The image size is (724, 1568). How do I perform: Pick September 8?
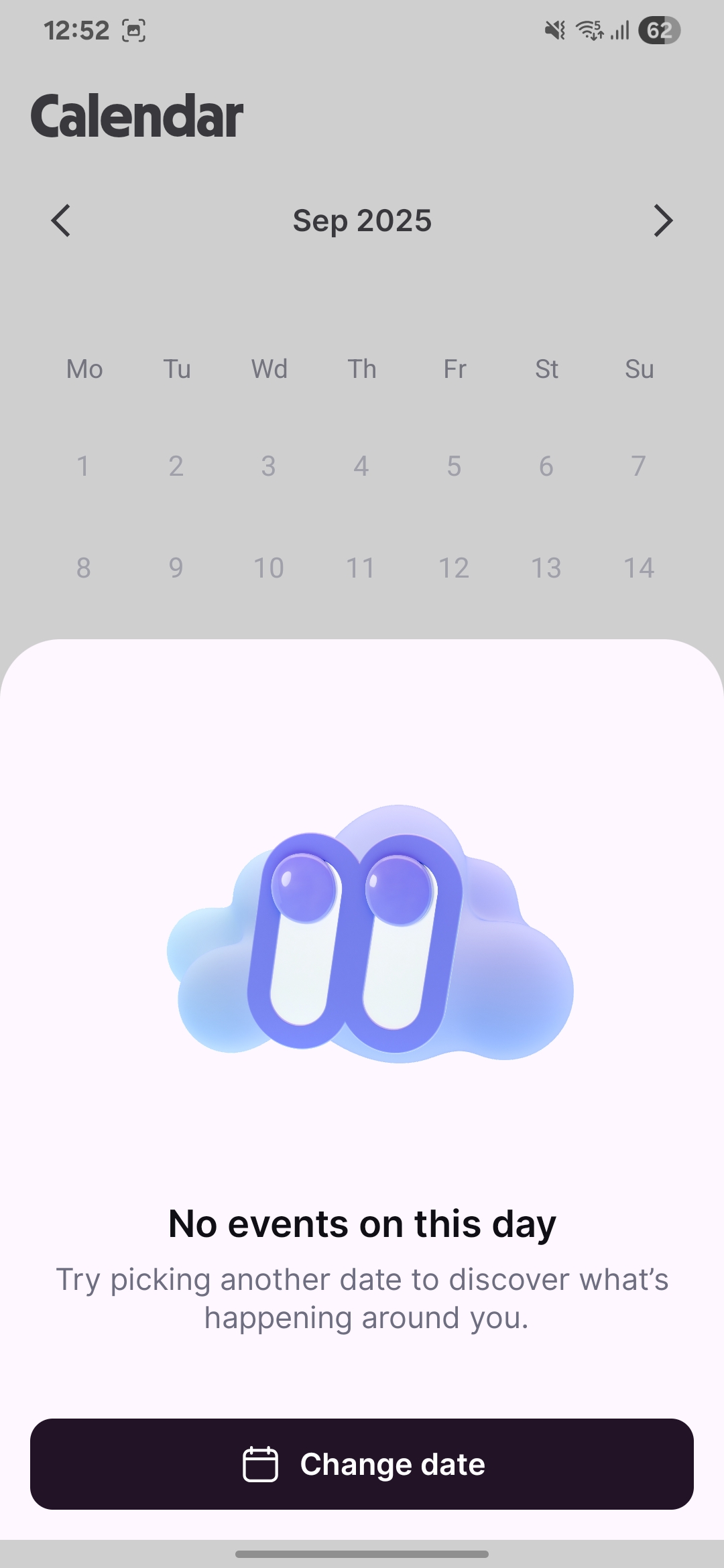point(83,568)
